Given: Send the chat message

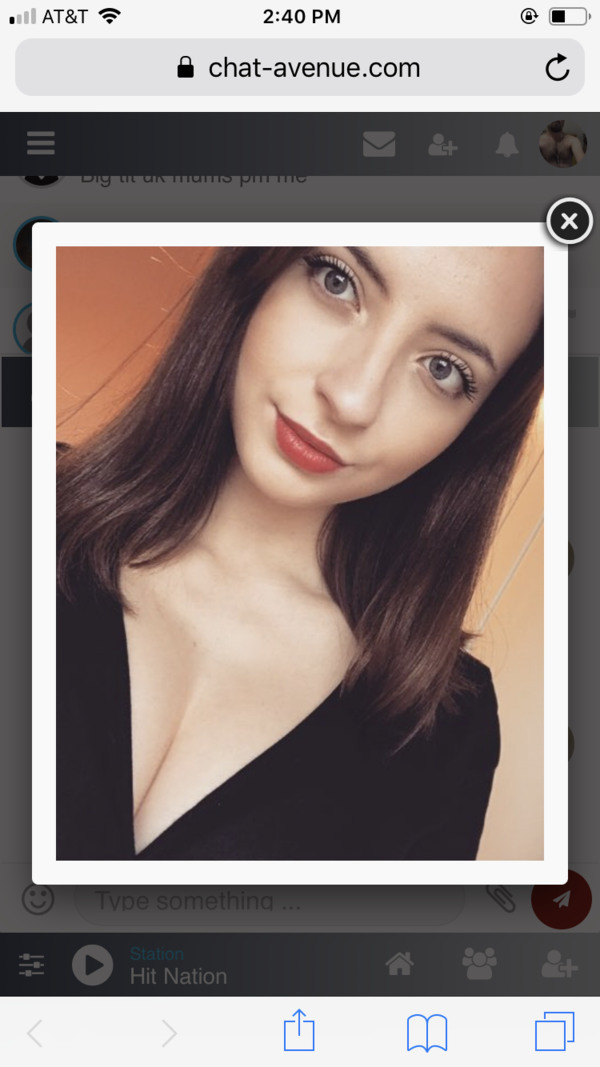Looking at the screenshot, I should (x=561, y=899).
